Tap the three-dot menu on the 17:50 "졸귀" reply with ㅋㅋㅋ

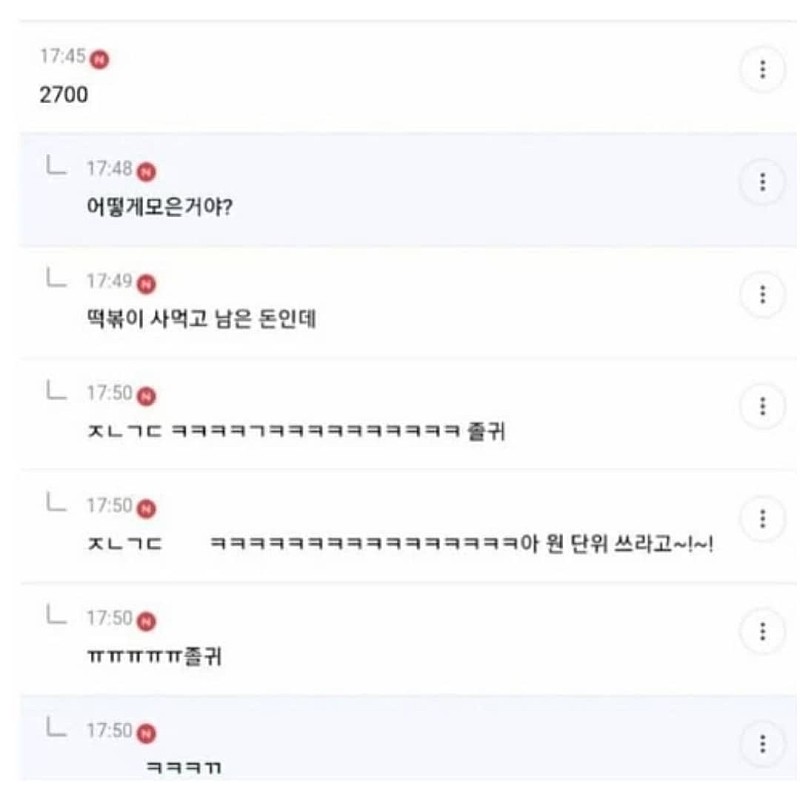coord(763,406)
